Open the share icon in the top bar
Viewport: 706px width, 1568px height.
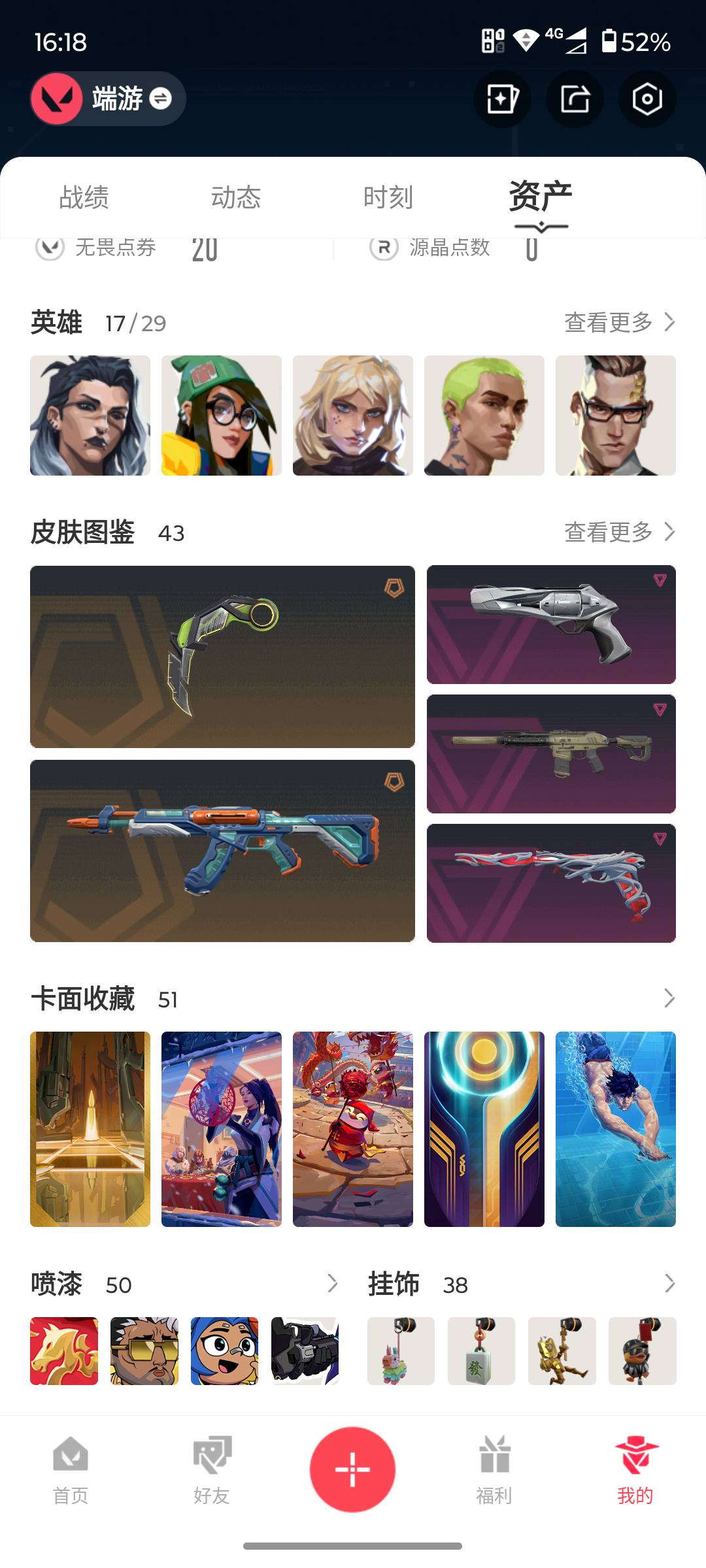575,99
